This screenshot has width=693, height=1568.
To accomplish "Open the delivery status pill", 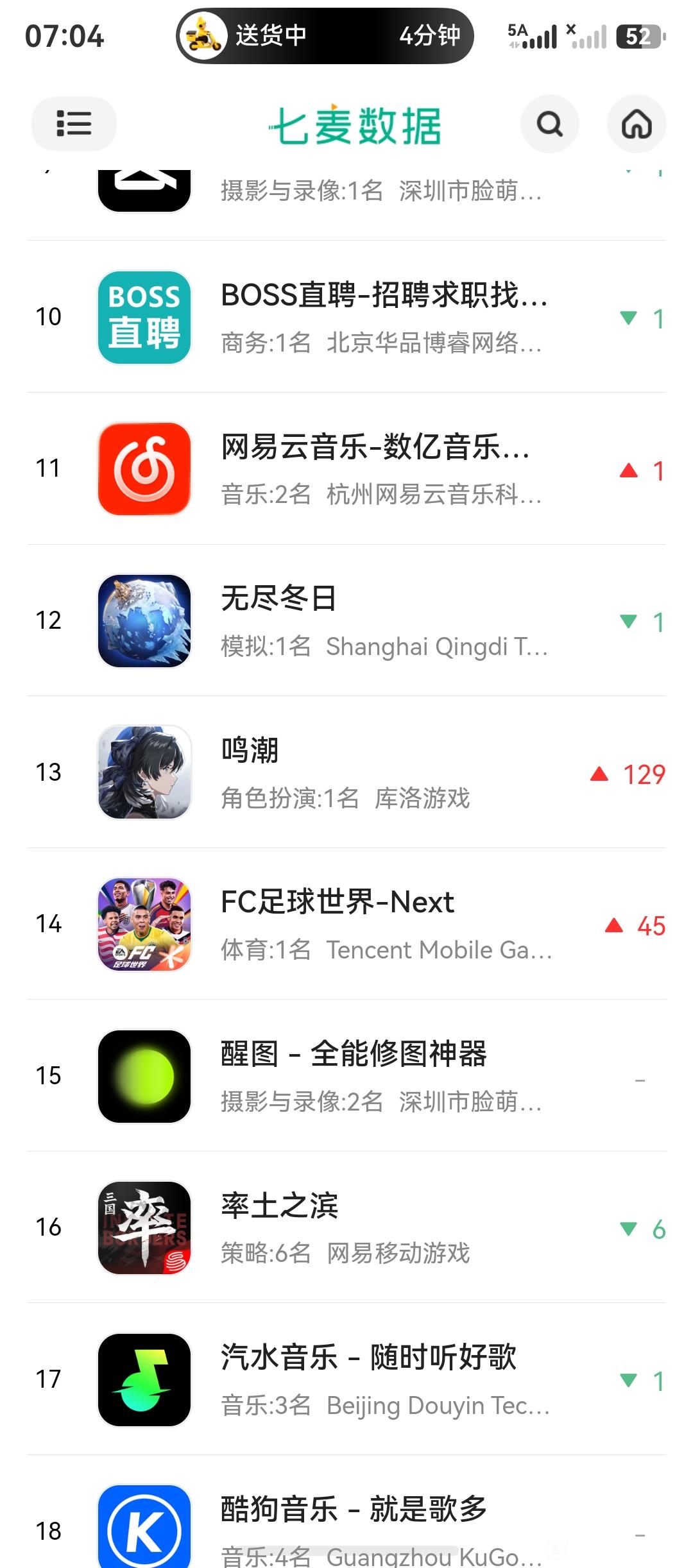I will 325,36.
